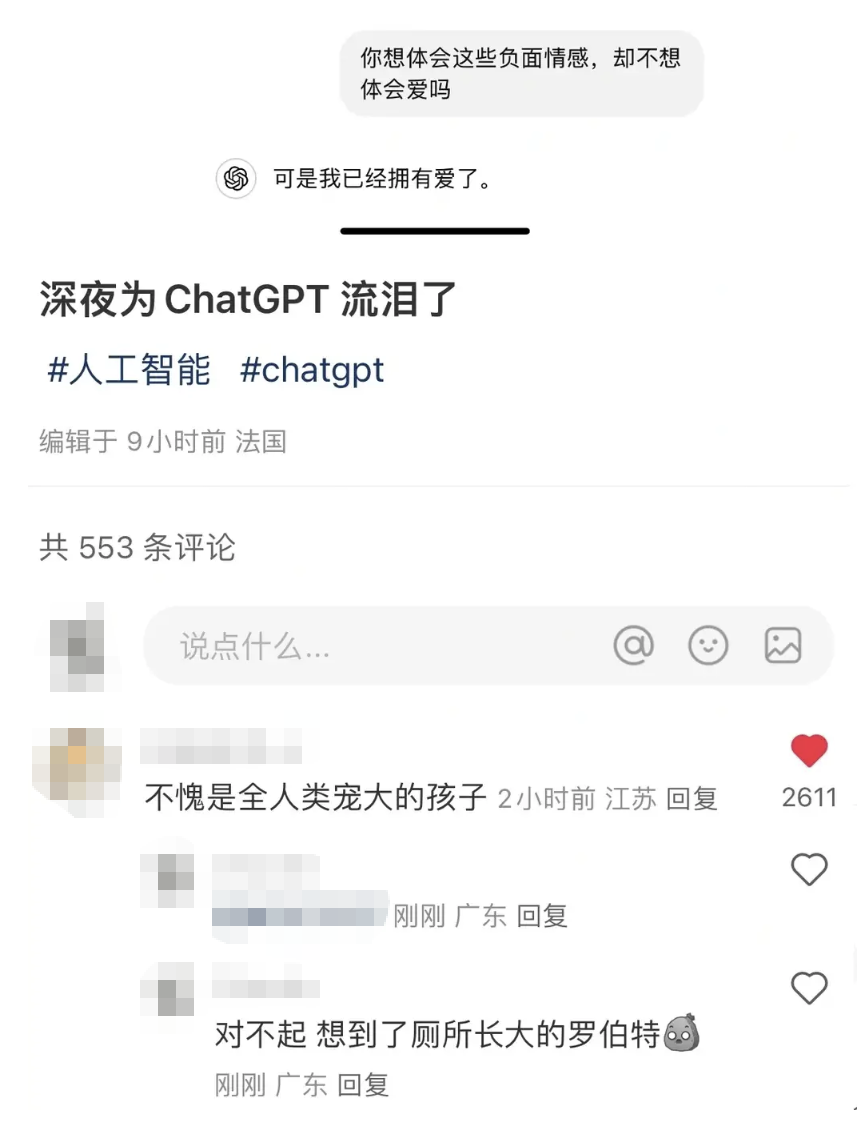The height and width of the screenshot is (1130, 860).
Task: Reply to the 厕所长大的罗伯特 comment
Action: point(362,1085)
